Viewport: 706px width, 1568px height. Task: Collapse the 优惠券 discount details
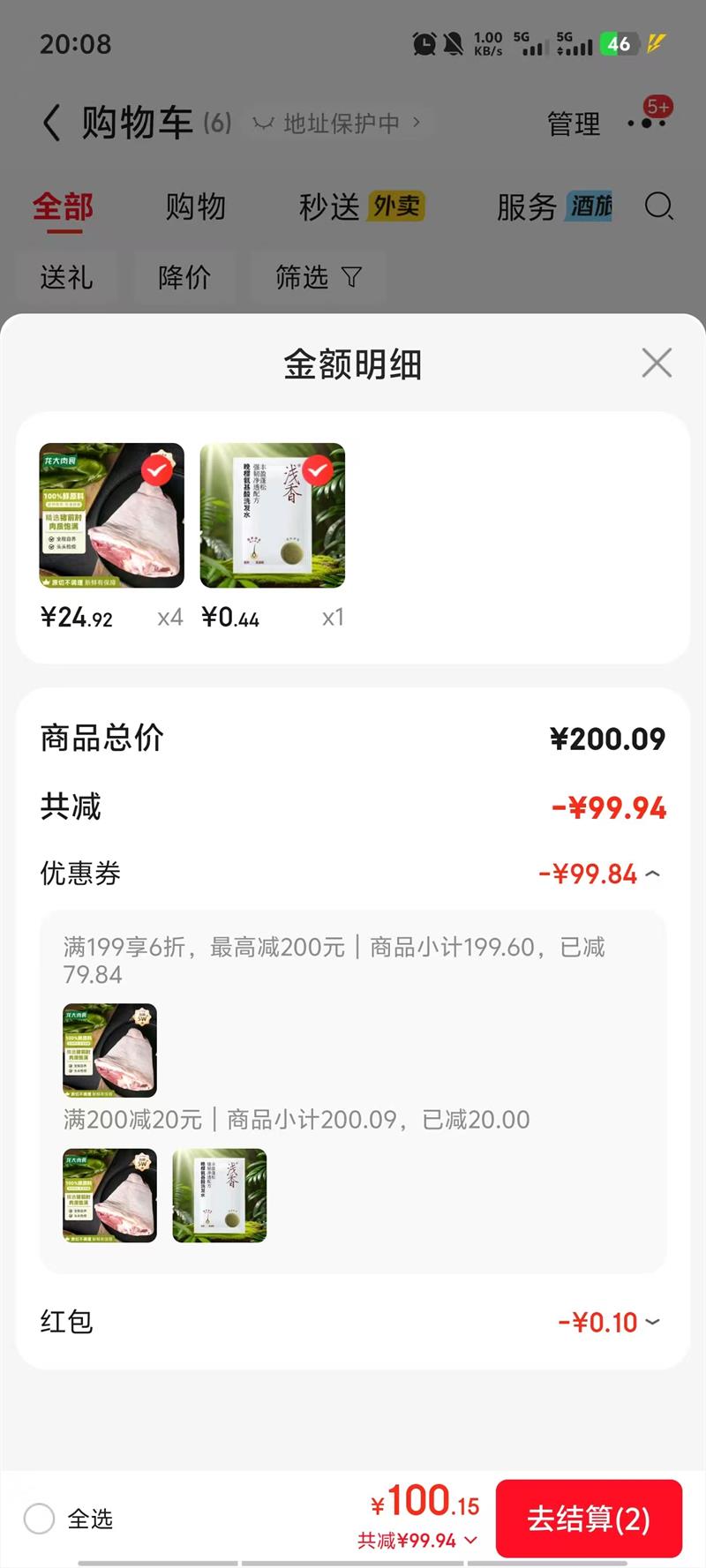click(652, 874)
